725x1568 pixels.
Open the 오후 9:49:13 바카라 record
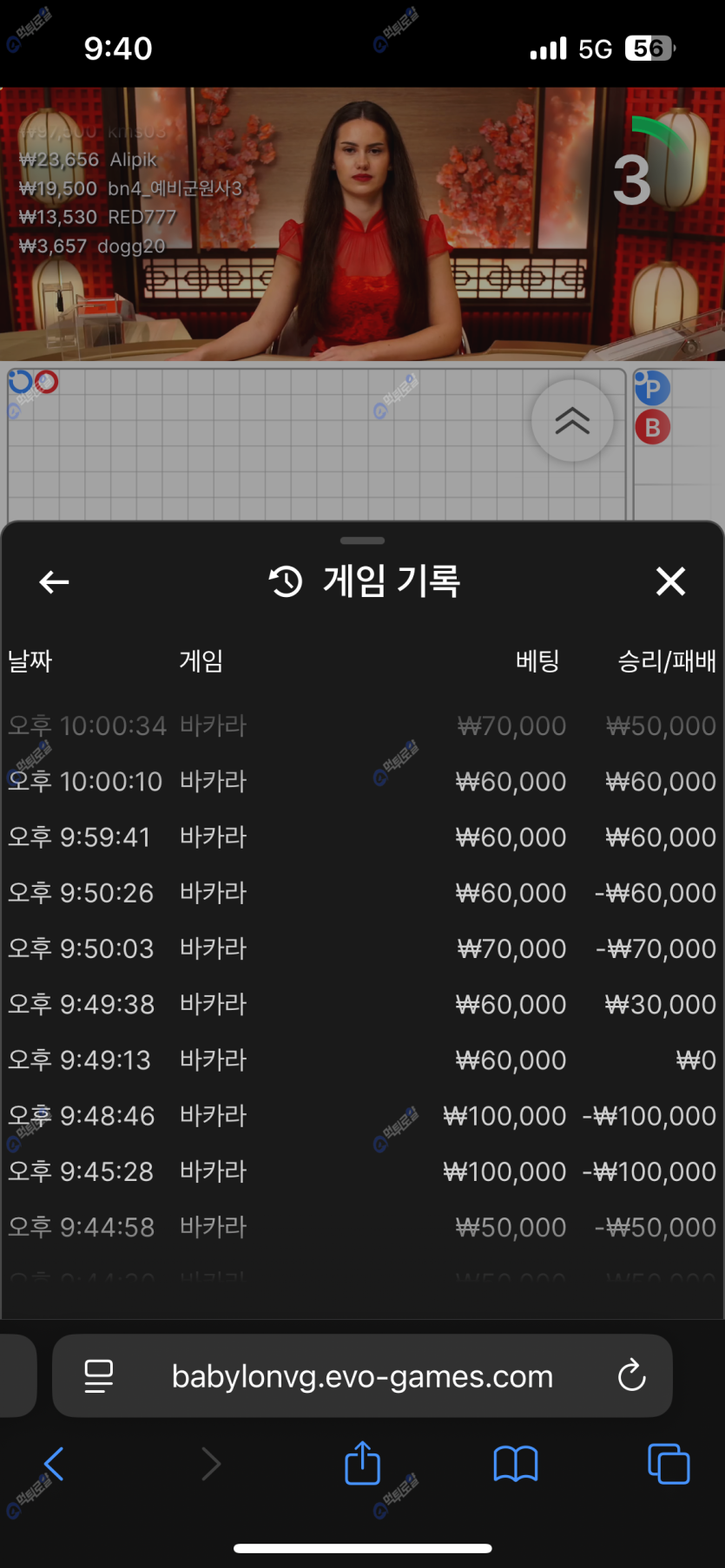click(x=362, y=1060)
